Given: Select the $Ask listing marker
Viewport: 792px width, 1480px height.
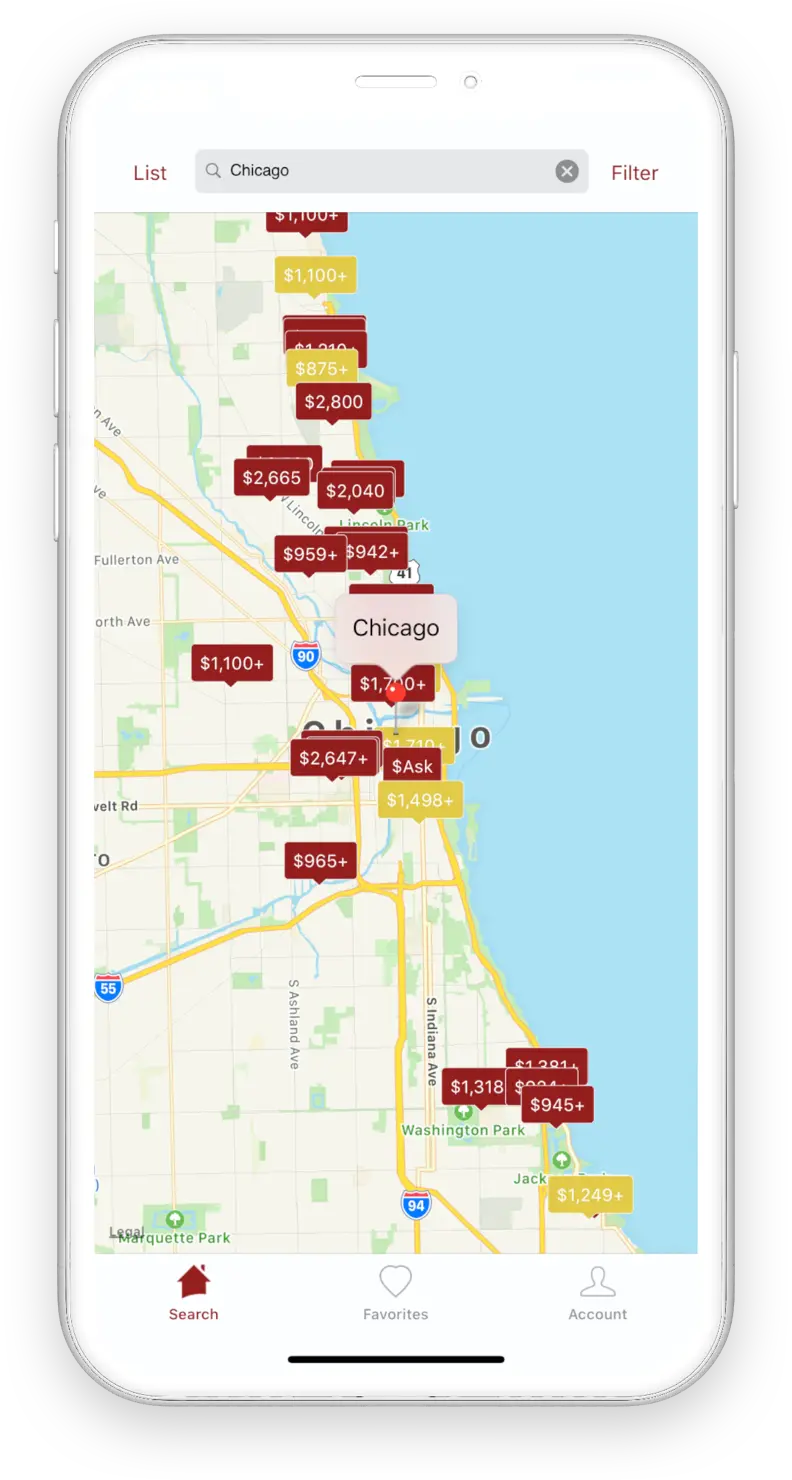Looking at the screenshot, I should [412, 766].
